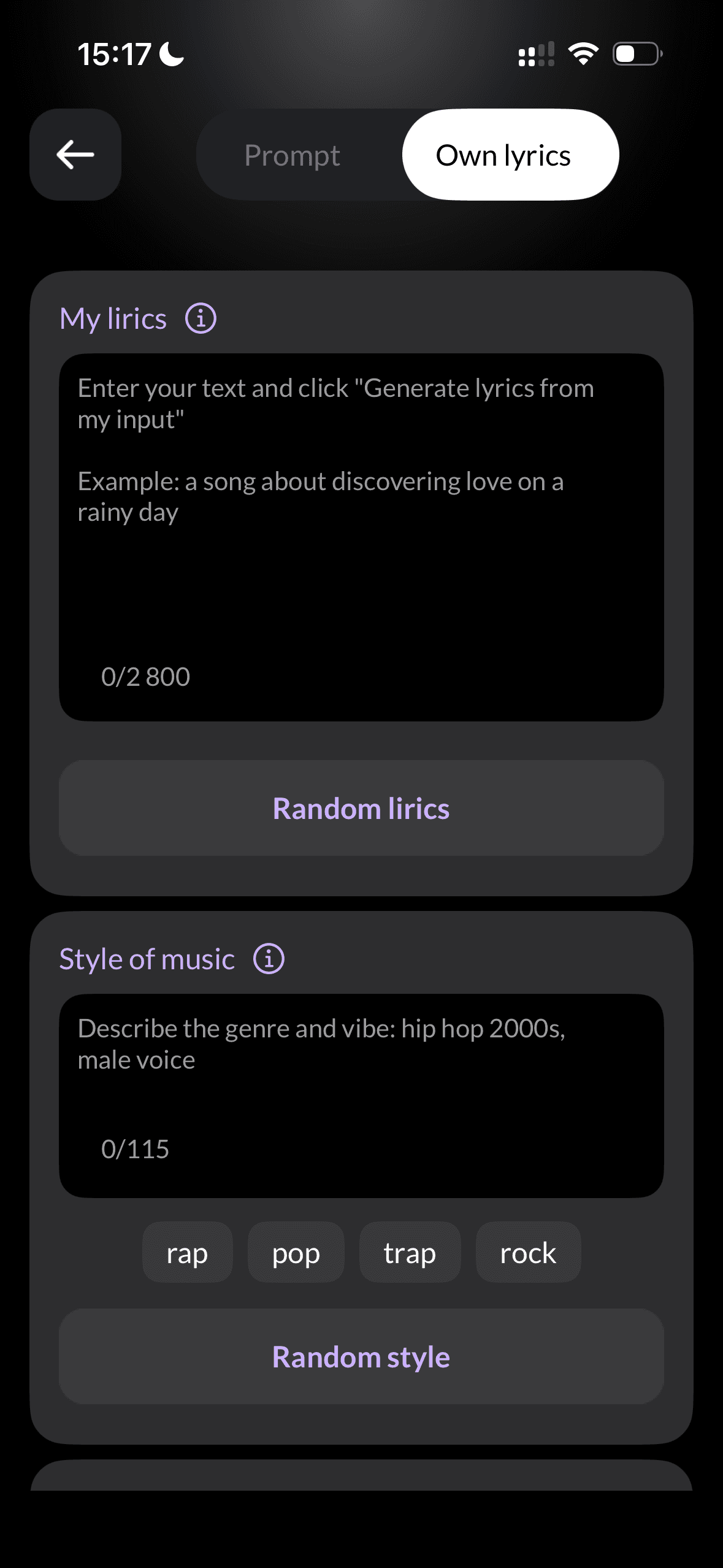Go back using the arrow button
The image size is (723, 1568).
75,155
